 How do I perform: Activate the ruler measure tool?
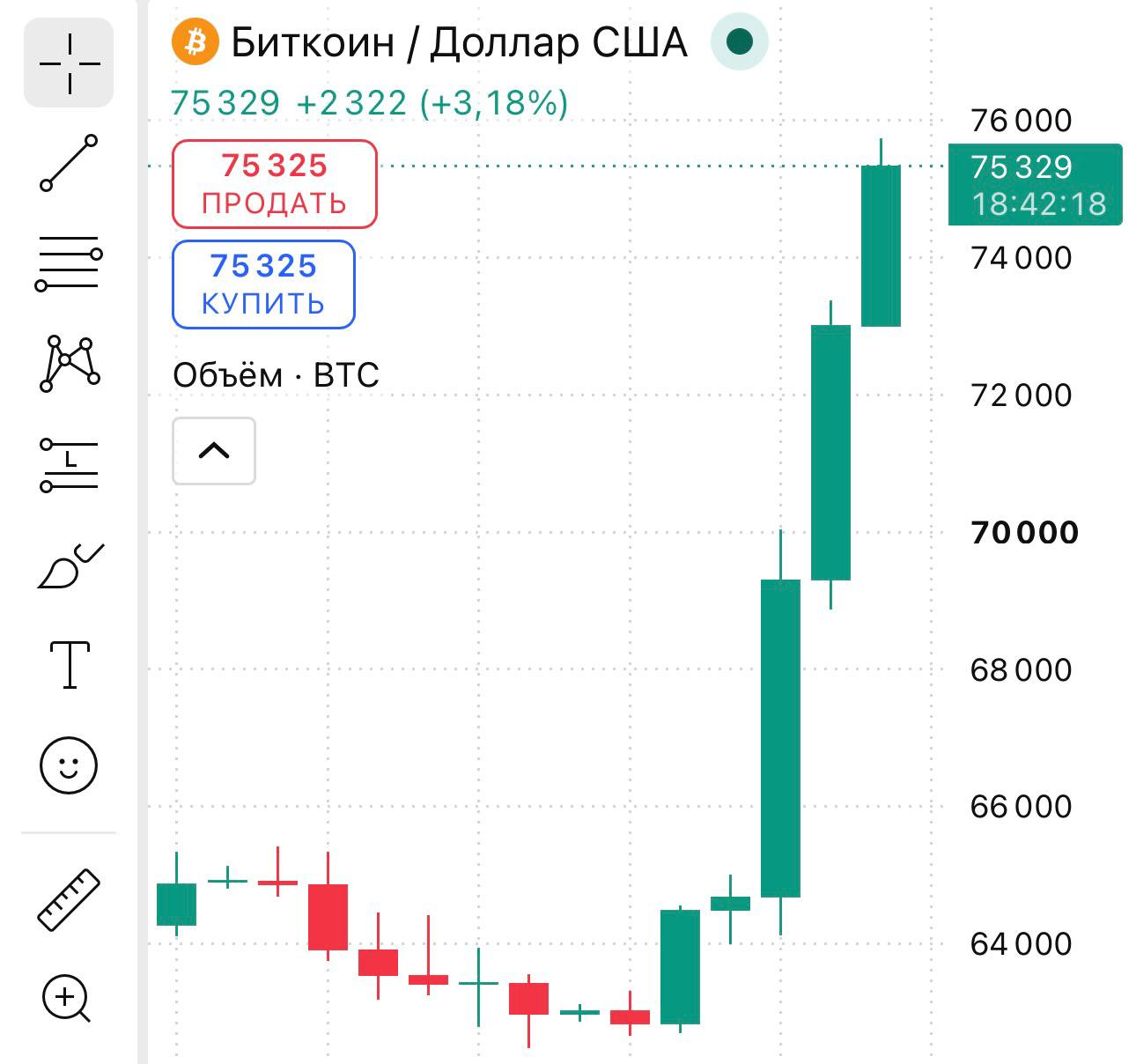(x=69, y=899)
